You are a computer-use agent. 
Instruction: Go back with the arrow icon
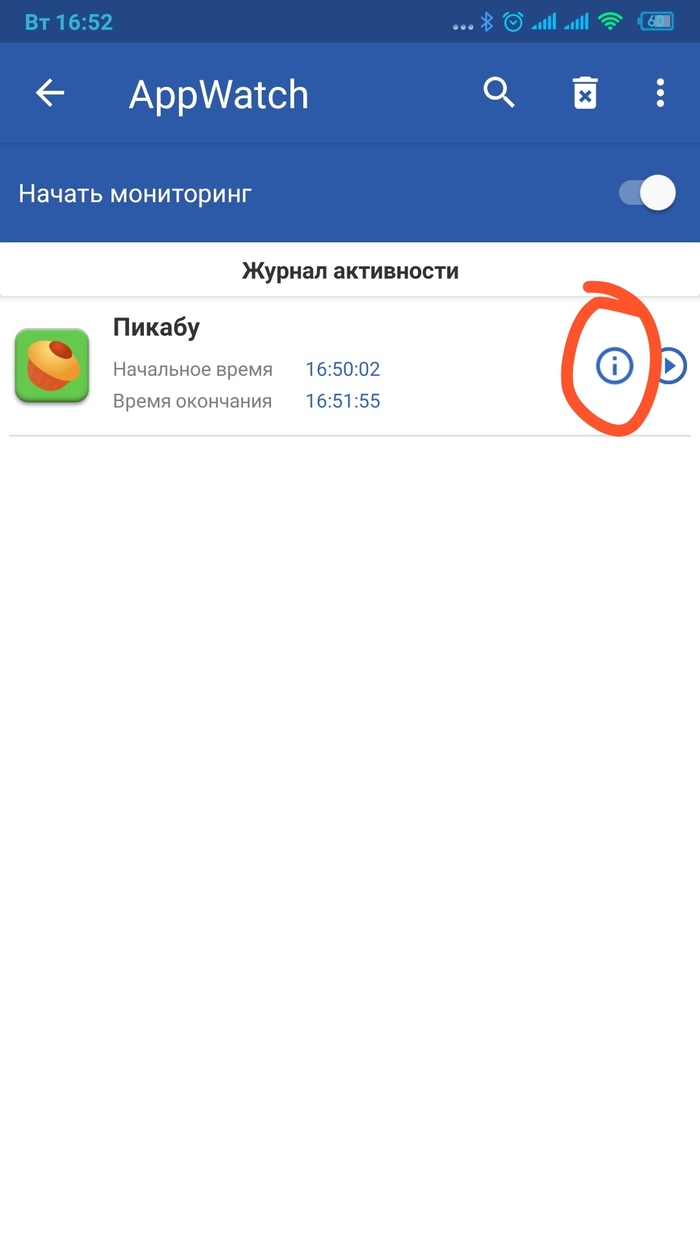click(x=50, y=94)
